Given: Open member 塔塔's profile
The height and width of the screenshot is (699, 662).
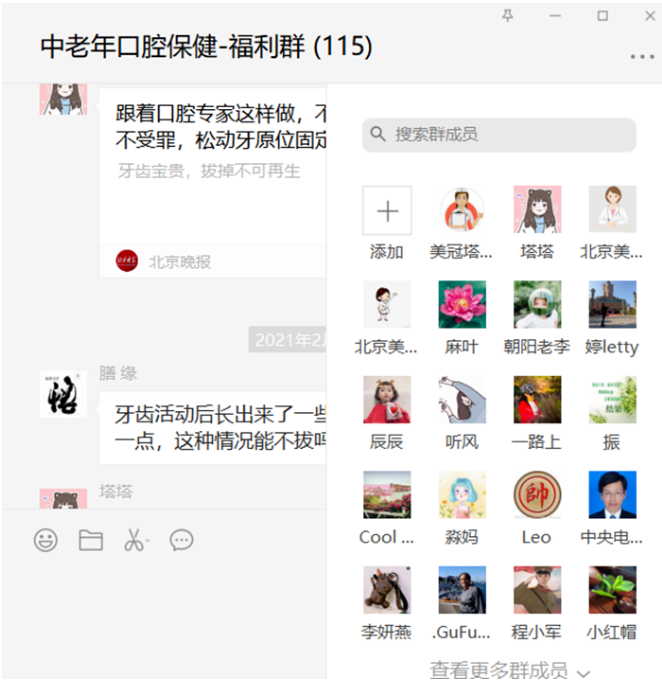Looking at the screenshot, I should click(537, 211).
